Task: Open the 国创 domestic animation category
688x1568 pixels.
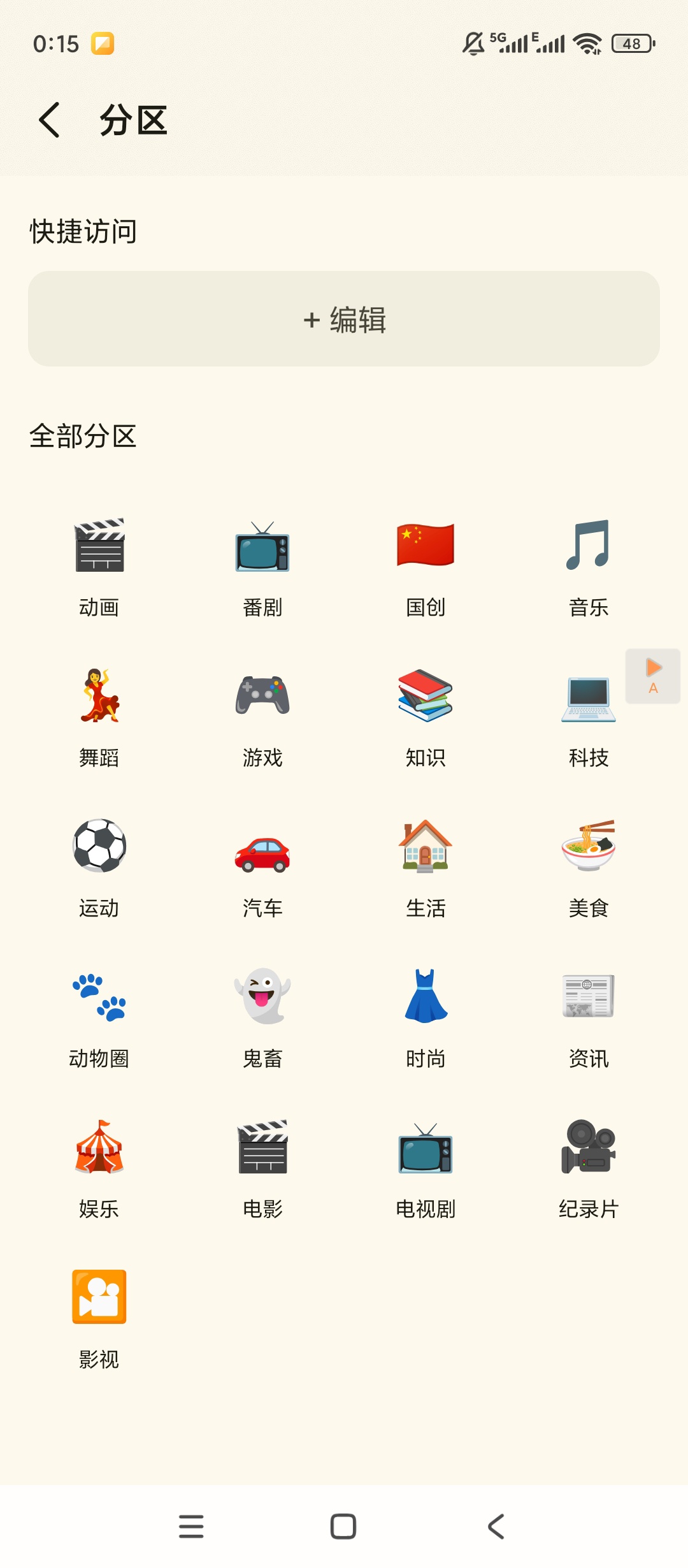Action: [x=426, y=567]
